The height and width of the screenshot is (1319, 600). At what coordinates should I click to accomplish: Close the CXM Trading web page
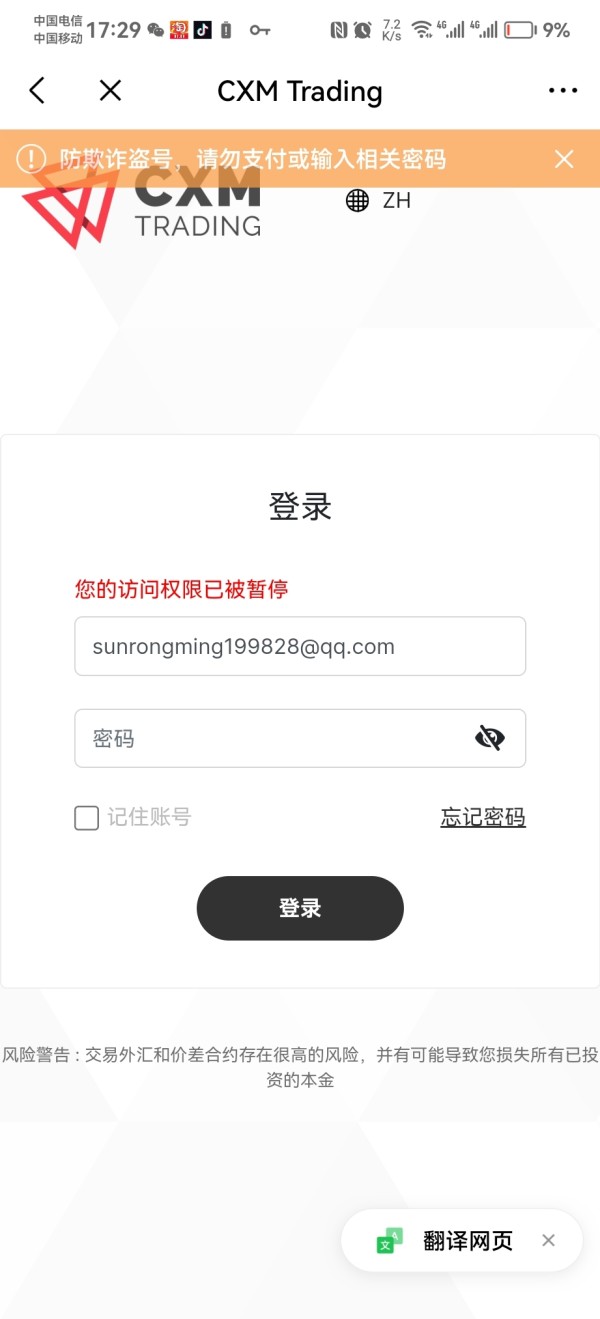click(110, 91)
